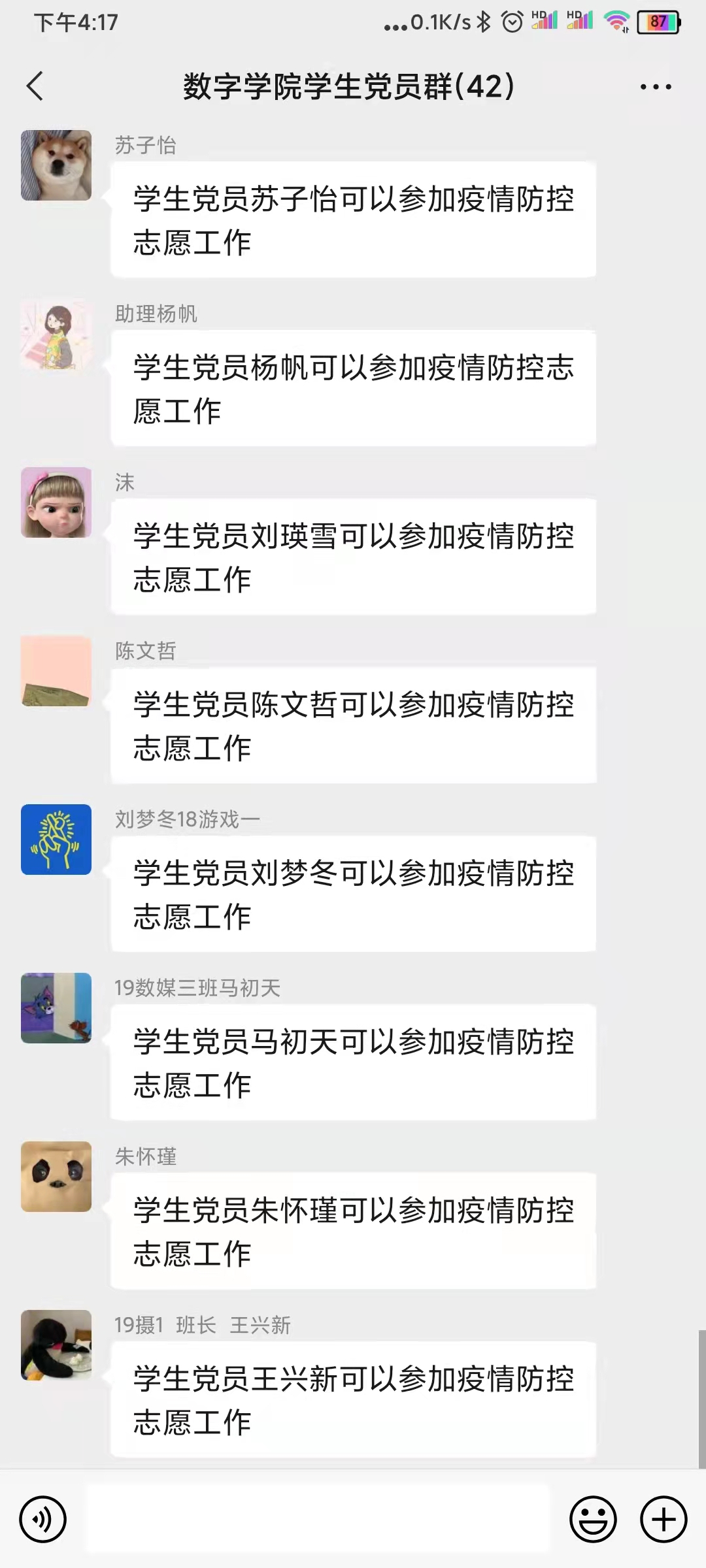Image resolution: width=706 pixels, height=1568 pixels.
Task: Open 王兴新's profile avatar
Action: pyautogui.click(x=56, y=1345)
